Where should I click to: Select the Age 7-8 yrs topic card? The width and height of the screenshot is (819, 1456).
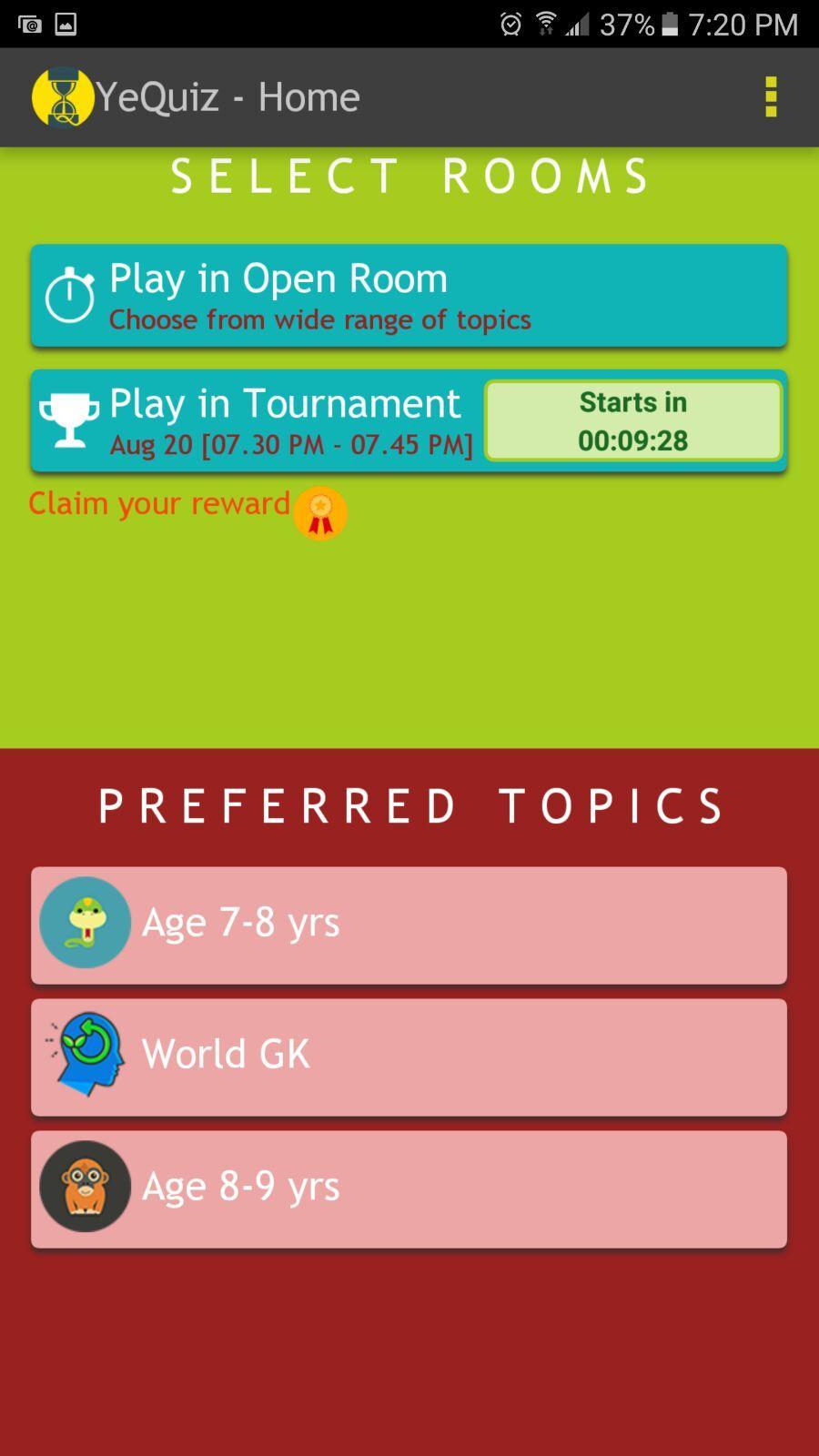(x=409, y=925)
